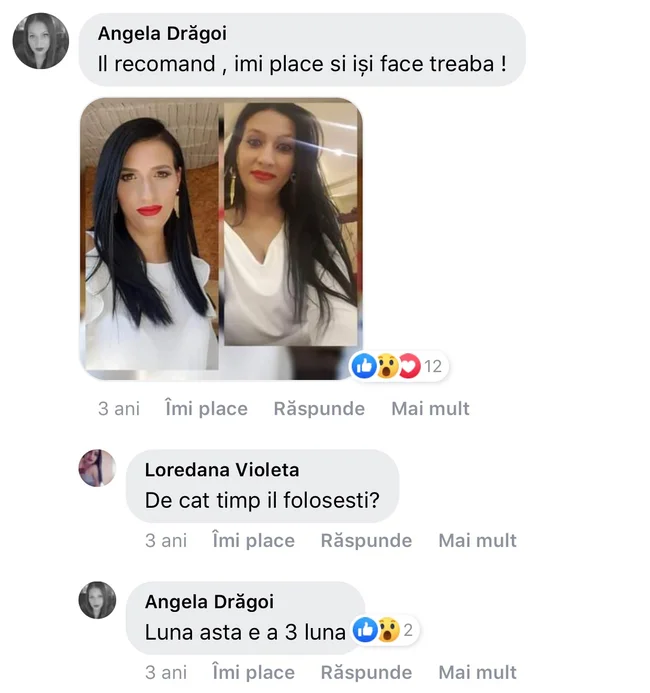650x693 pixels.
Task: Tap Angela Drăgoi's avatar on first comment
Action: pos(41,41)
